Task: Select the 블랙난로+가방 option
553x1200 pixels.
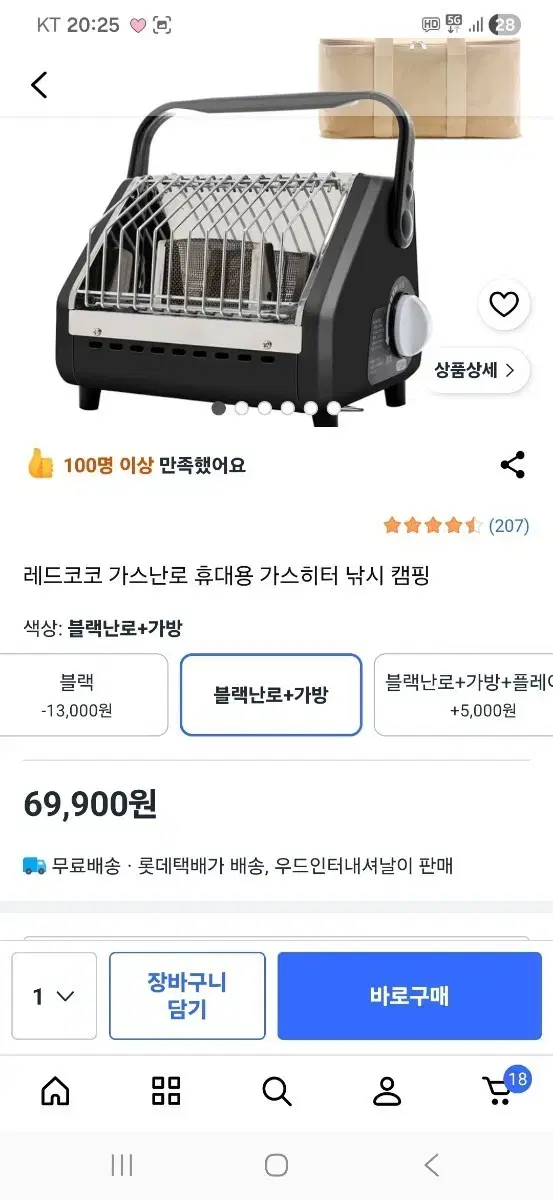Action: (x=271, y=695)
